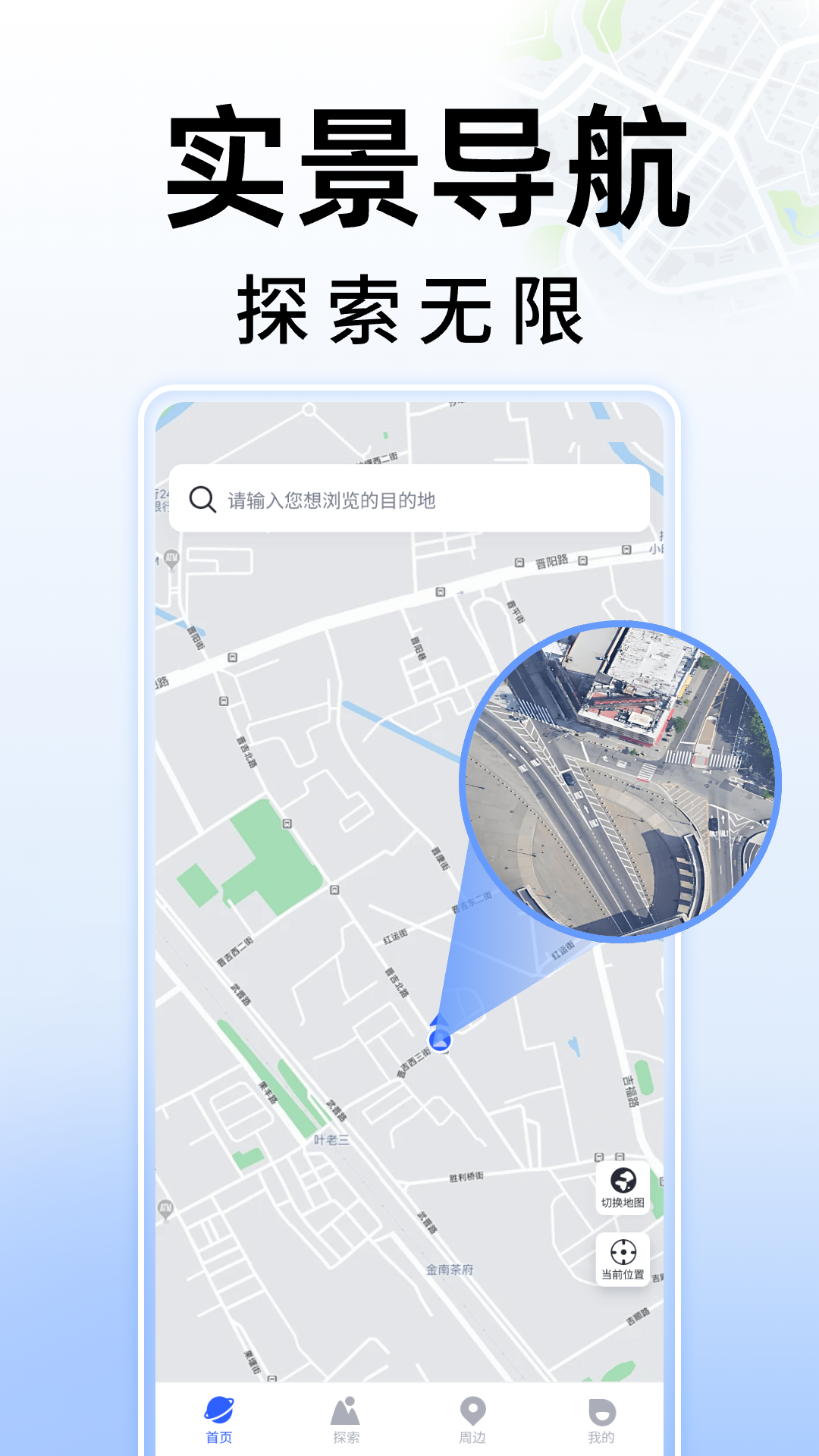The width and height of the screenshot is (819, 1456).
Task: Tap the blue location marker on the map
Action: 440,1039
